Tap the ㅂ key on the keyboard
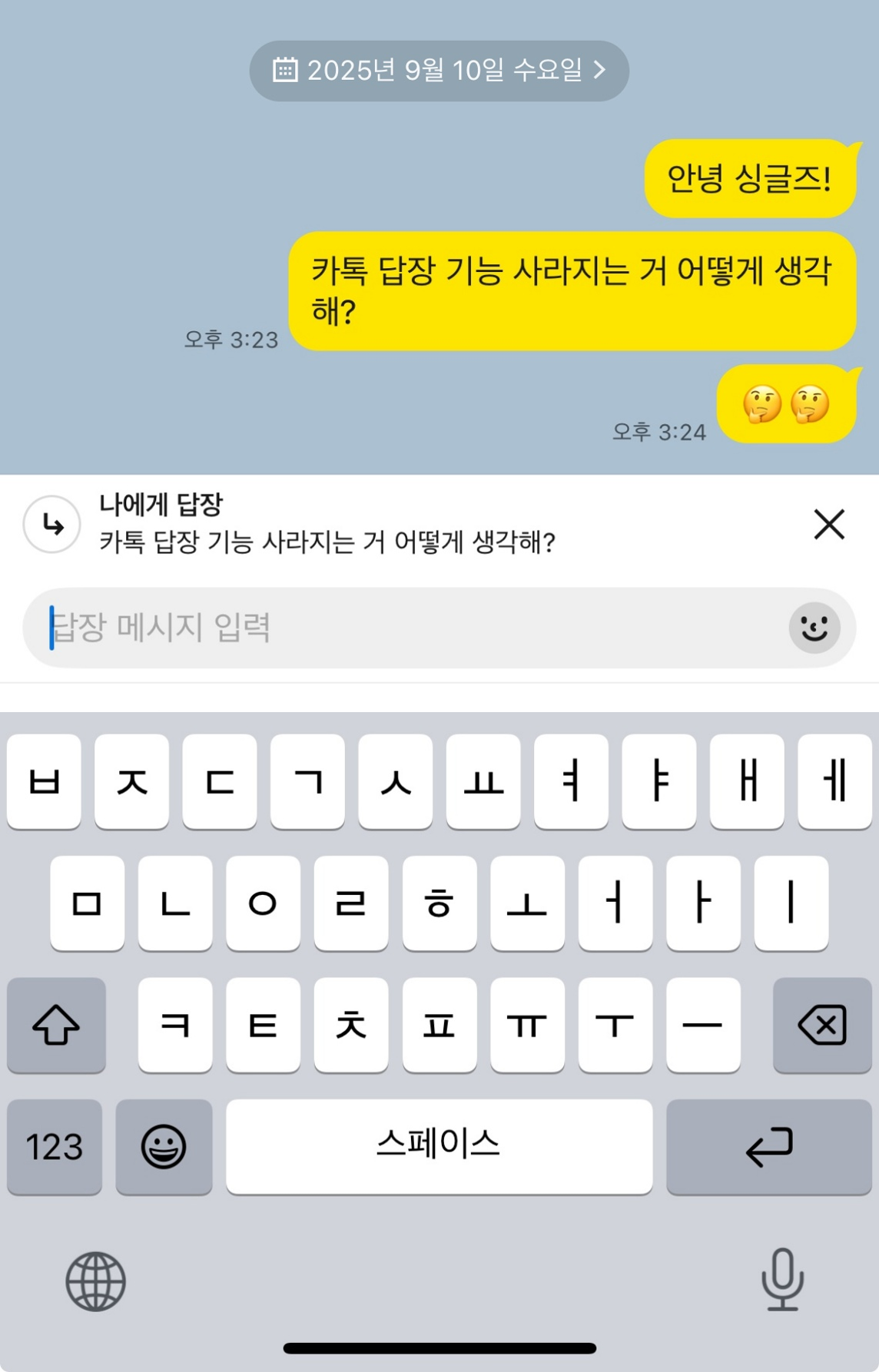The height and width of the screenshot is (1372, 879). pyautogui.click(x=44, y=782)
